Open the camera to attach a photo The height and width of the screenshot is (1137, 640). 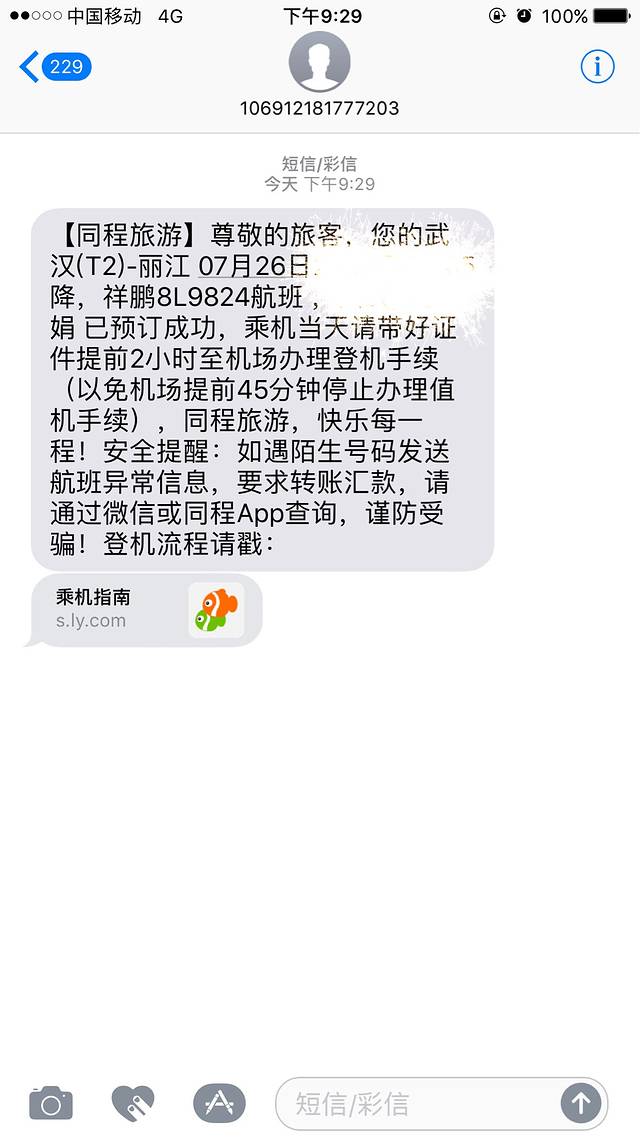pos(51,1103)
